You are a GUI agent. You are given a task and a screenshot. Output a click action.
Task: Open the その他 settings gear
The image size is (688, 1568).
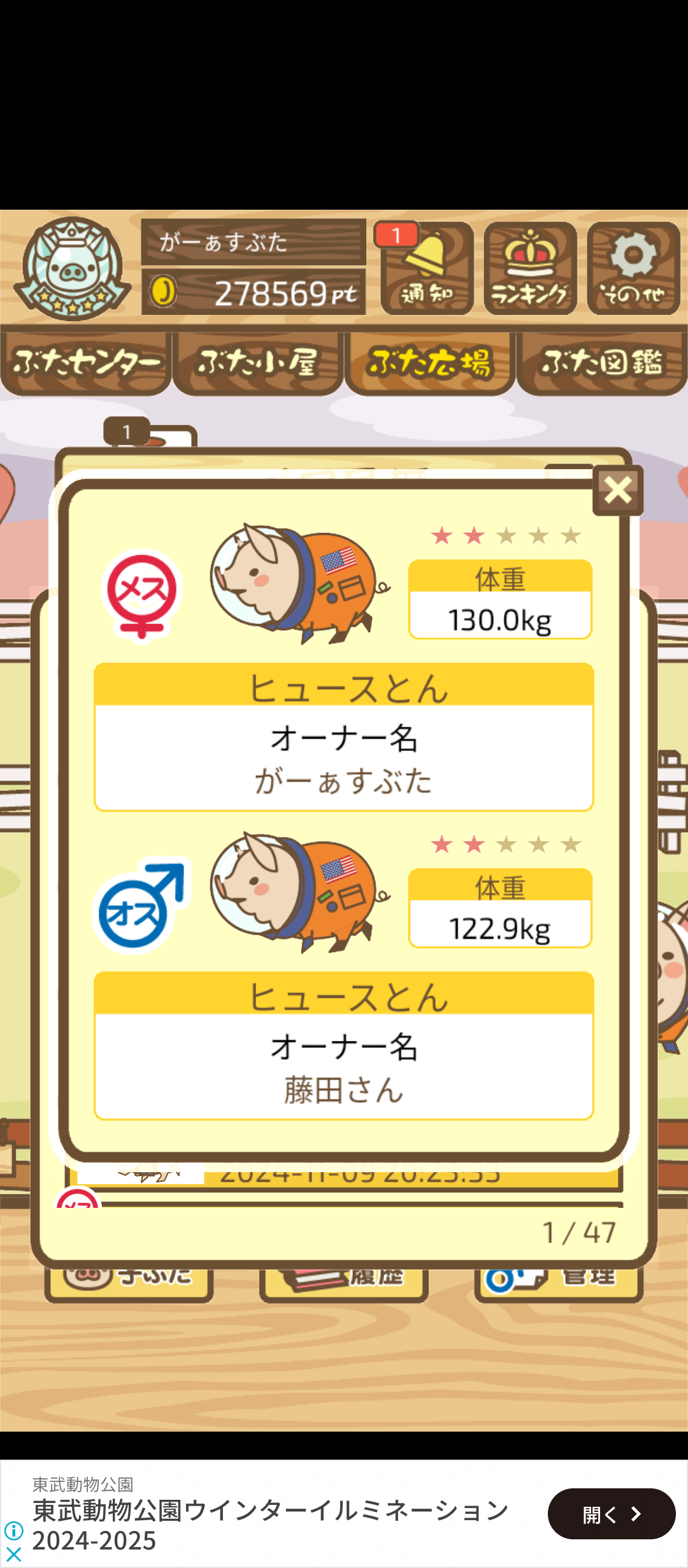[633, 268]
